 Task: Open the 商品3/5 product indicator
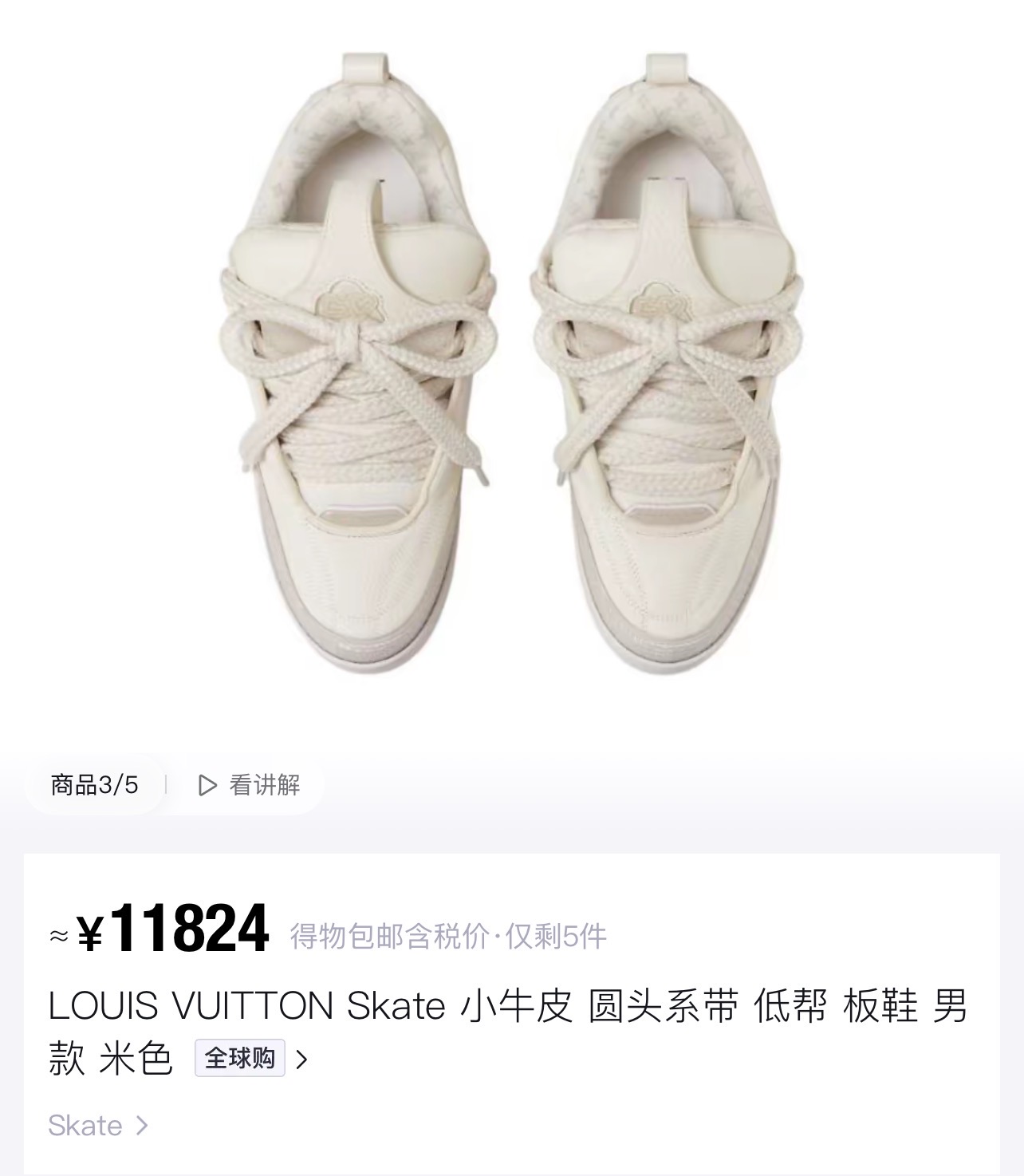click(94, 785)
